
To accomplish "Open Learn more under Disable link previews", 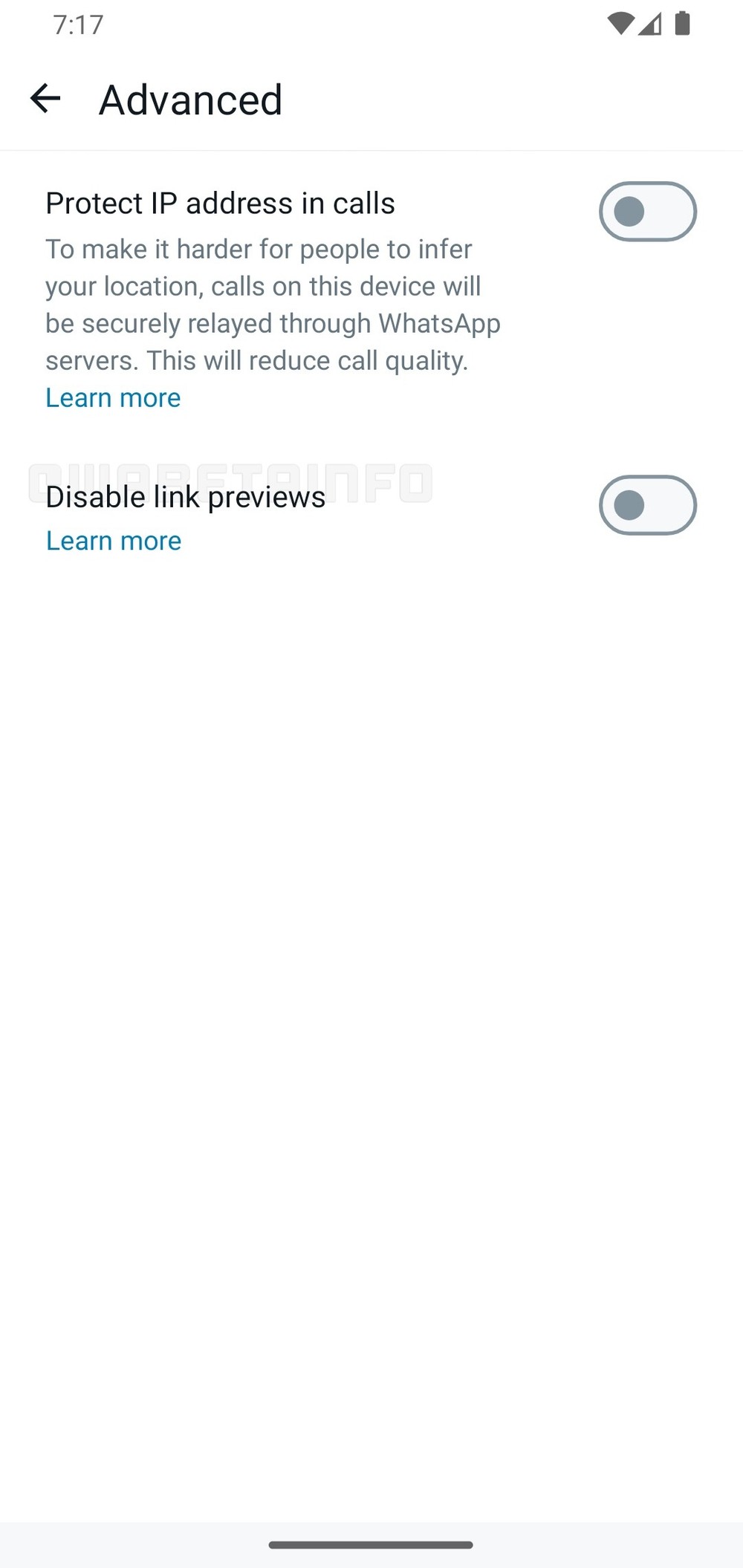I will click(x=114, y=541).
